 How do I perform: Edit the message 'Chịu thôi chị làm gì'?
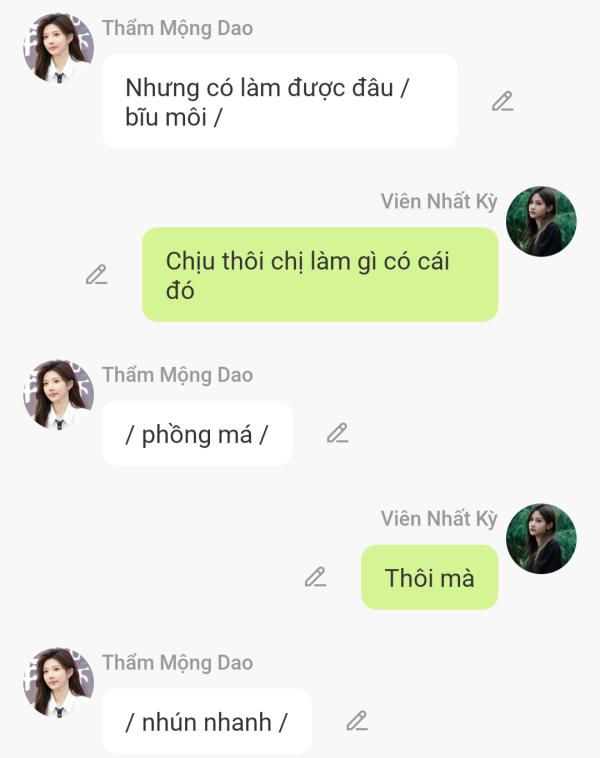pos(96,274)
